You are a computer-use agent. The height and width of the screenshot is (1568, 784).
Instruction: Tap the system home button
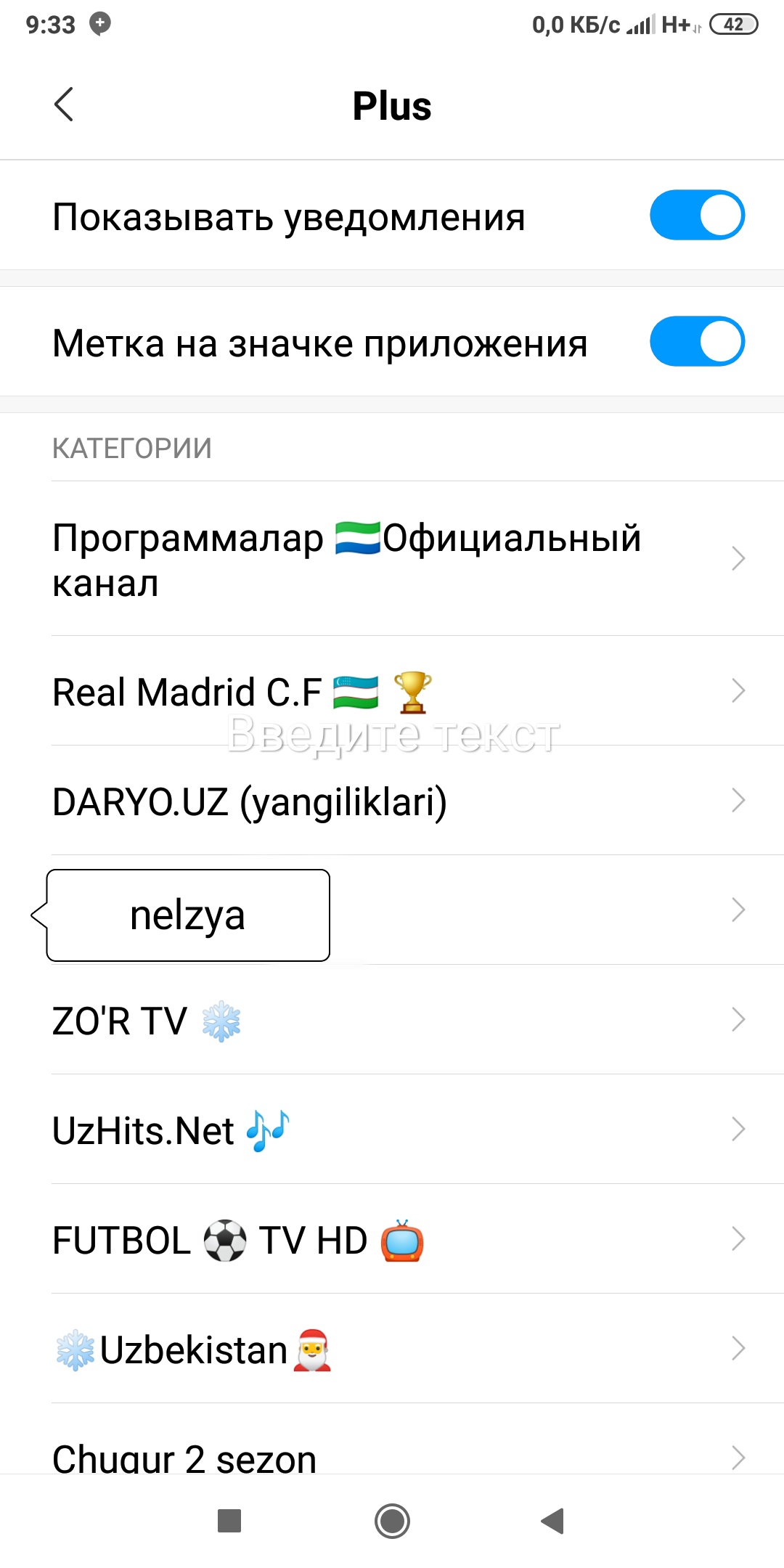(392, 1521)
